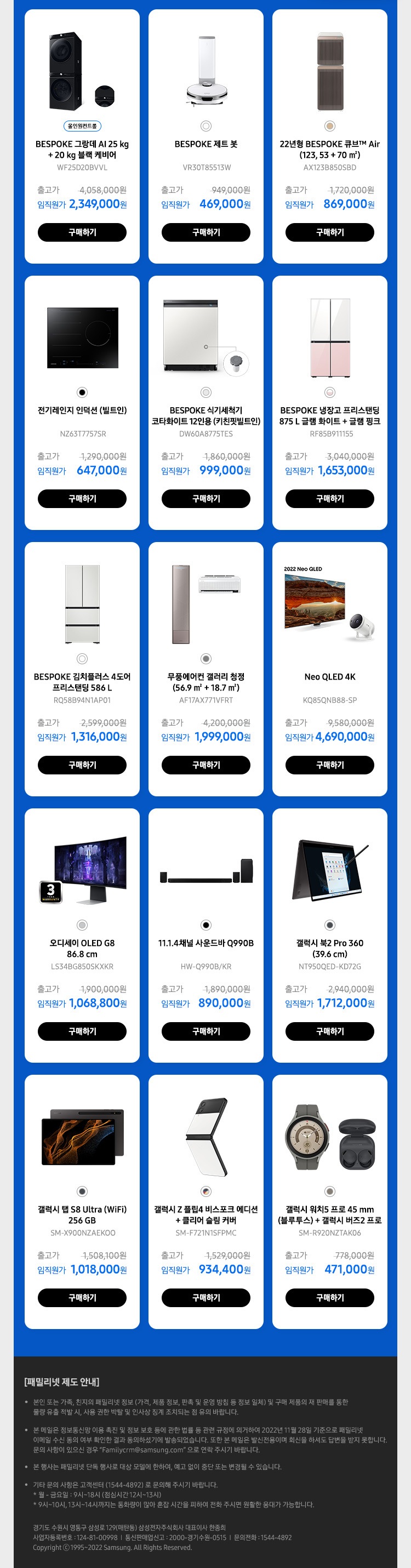Select 구매하기 for 오디세이 OLED G8
The height and width of the screenshot is (1568, 411).
click(82, 1031)
